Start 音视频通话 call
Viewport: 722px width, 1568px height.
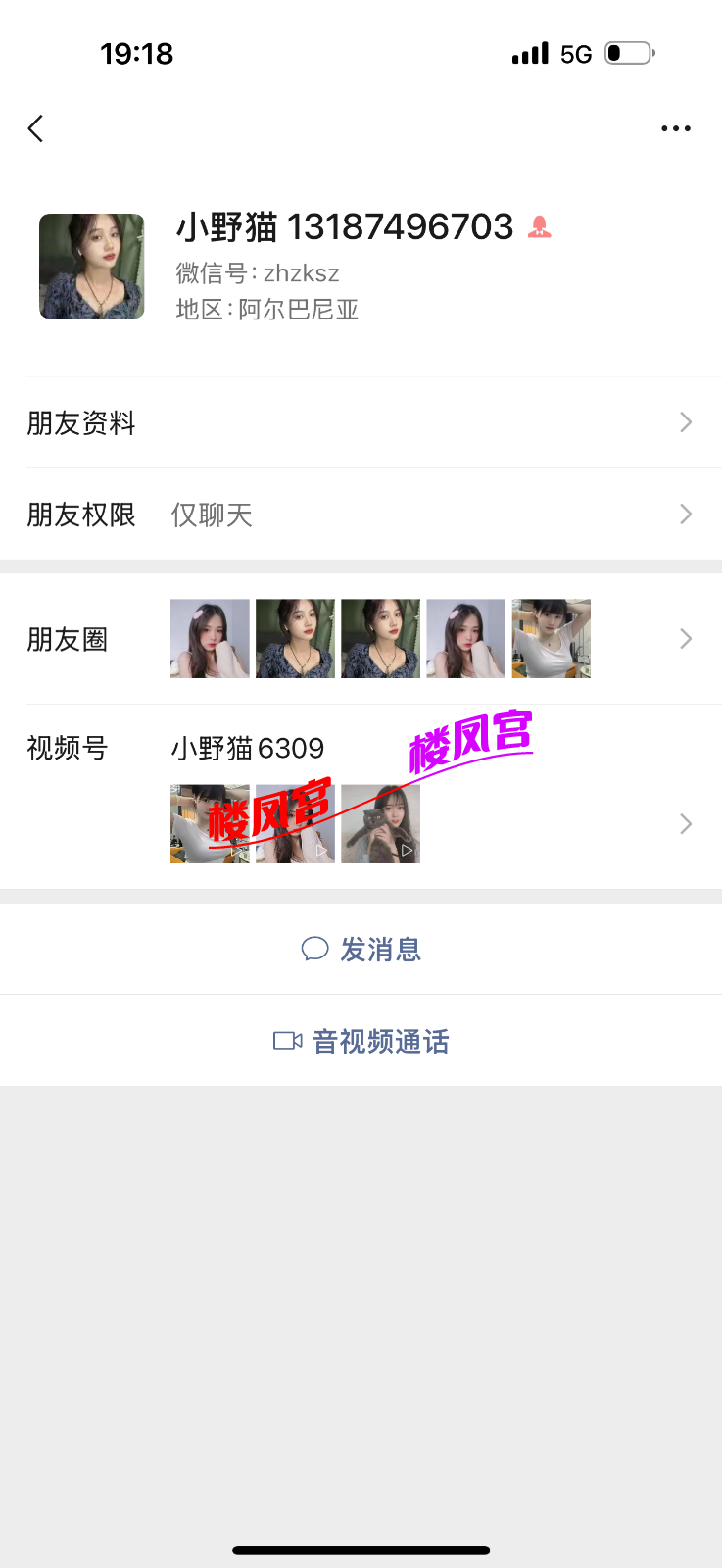point(361,1041)
